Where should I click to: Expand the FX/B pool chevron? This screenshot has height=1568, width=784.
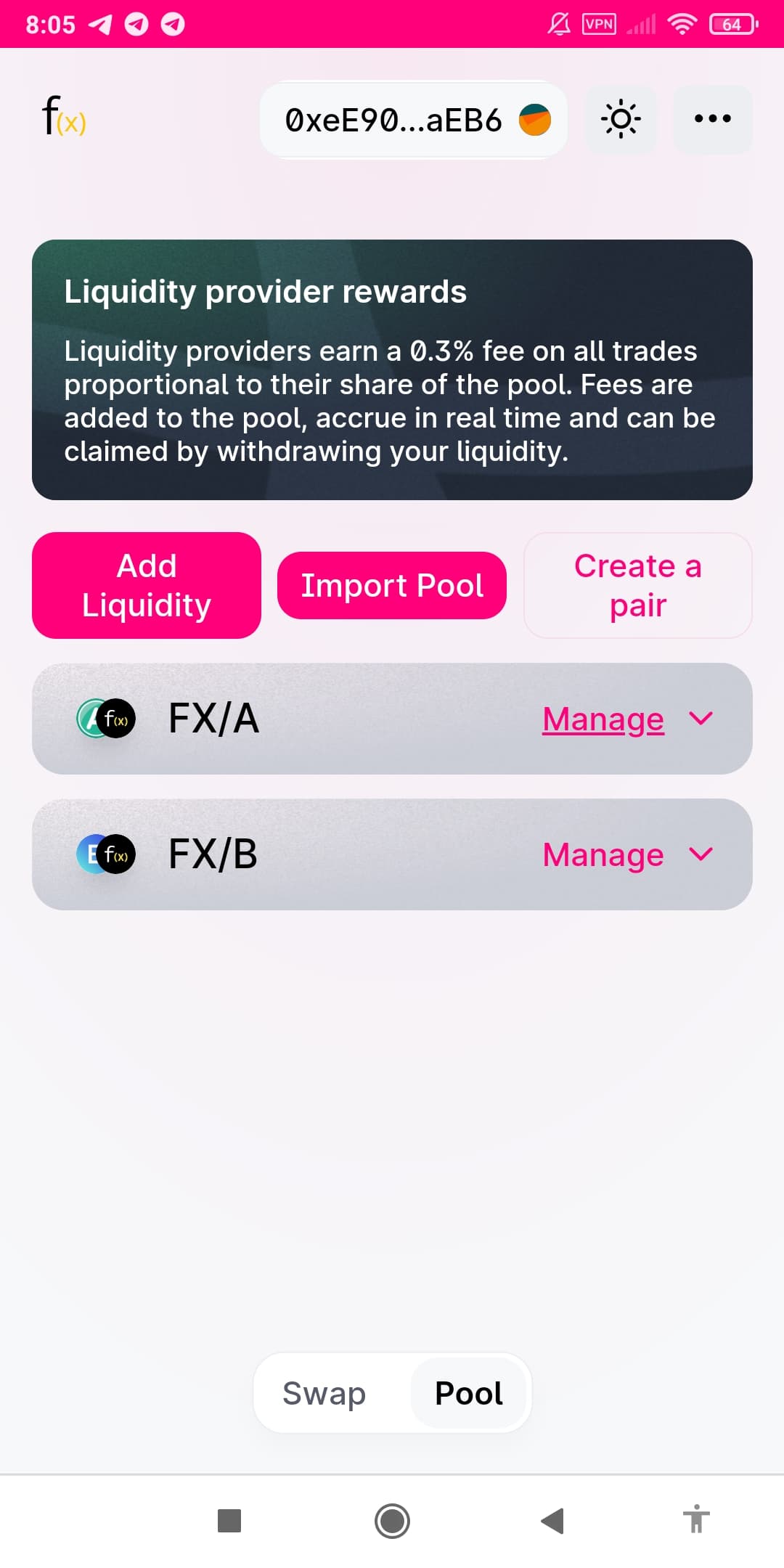(x=701, y=854)
